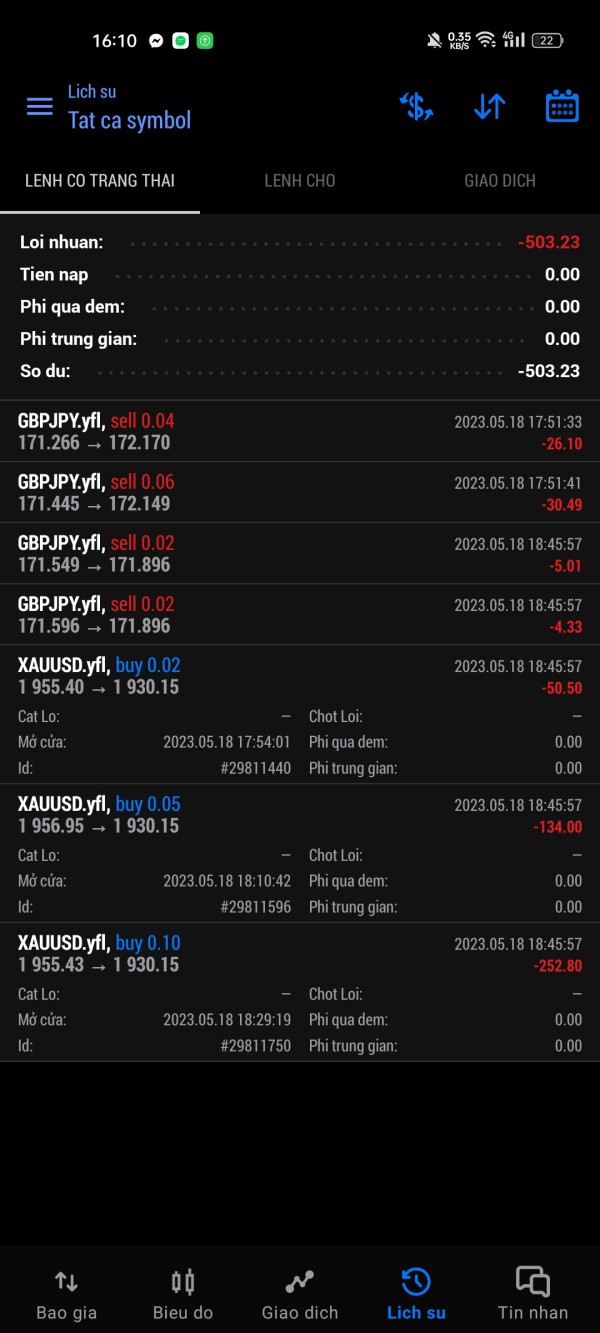Expand GBPJPY sell 0.04 position
600x1333 pixels.
tap(300, 432)
